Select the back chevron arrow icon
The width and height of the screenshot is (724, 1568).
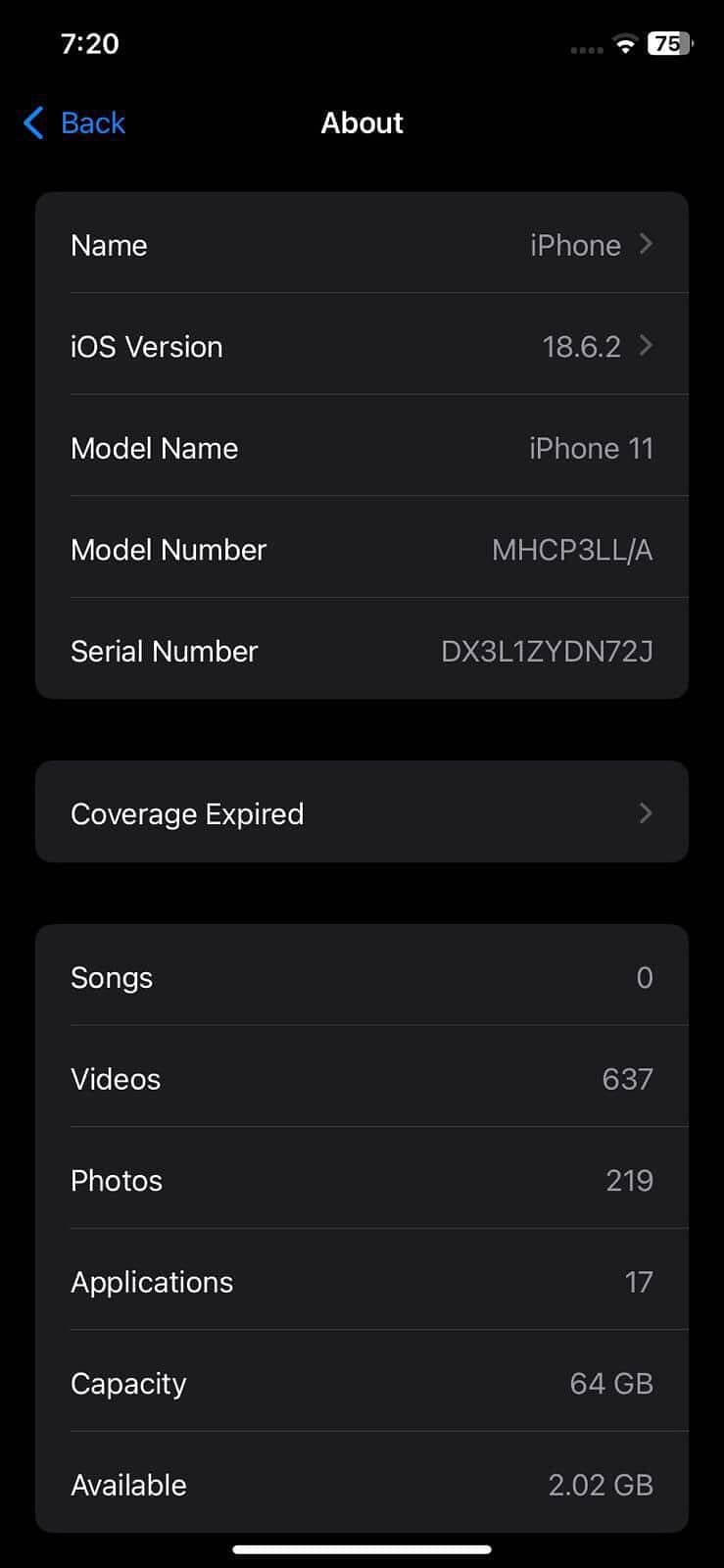[31, 122]
